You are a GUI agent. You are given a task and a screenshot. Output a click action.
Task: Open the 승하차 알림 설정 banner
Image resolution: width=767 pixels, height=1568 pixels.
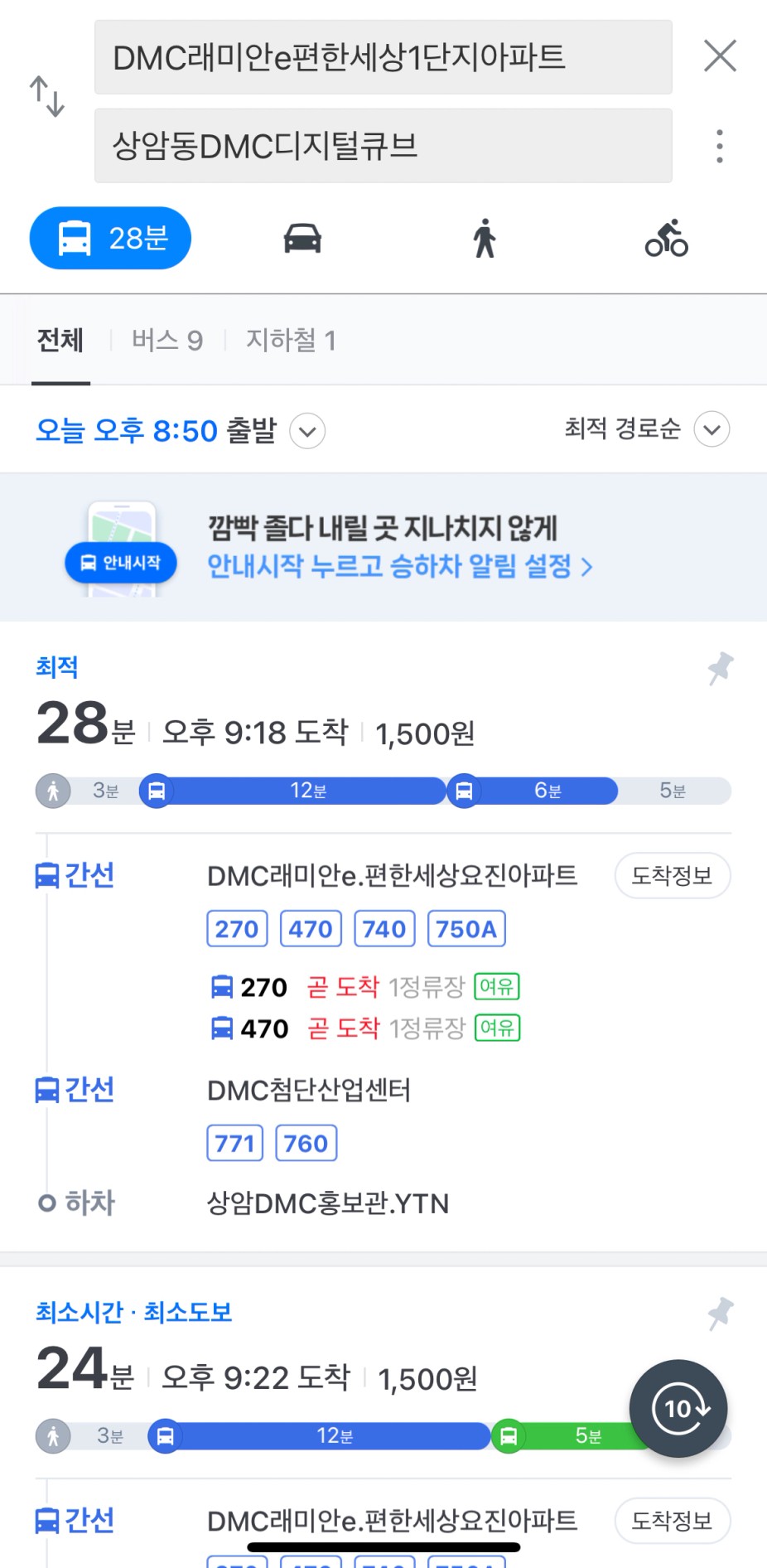click(x=399, y=547)
